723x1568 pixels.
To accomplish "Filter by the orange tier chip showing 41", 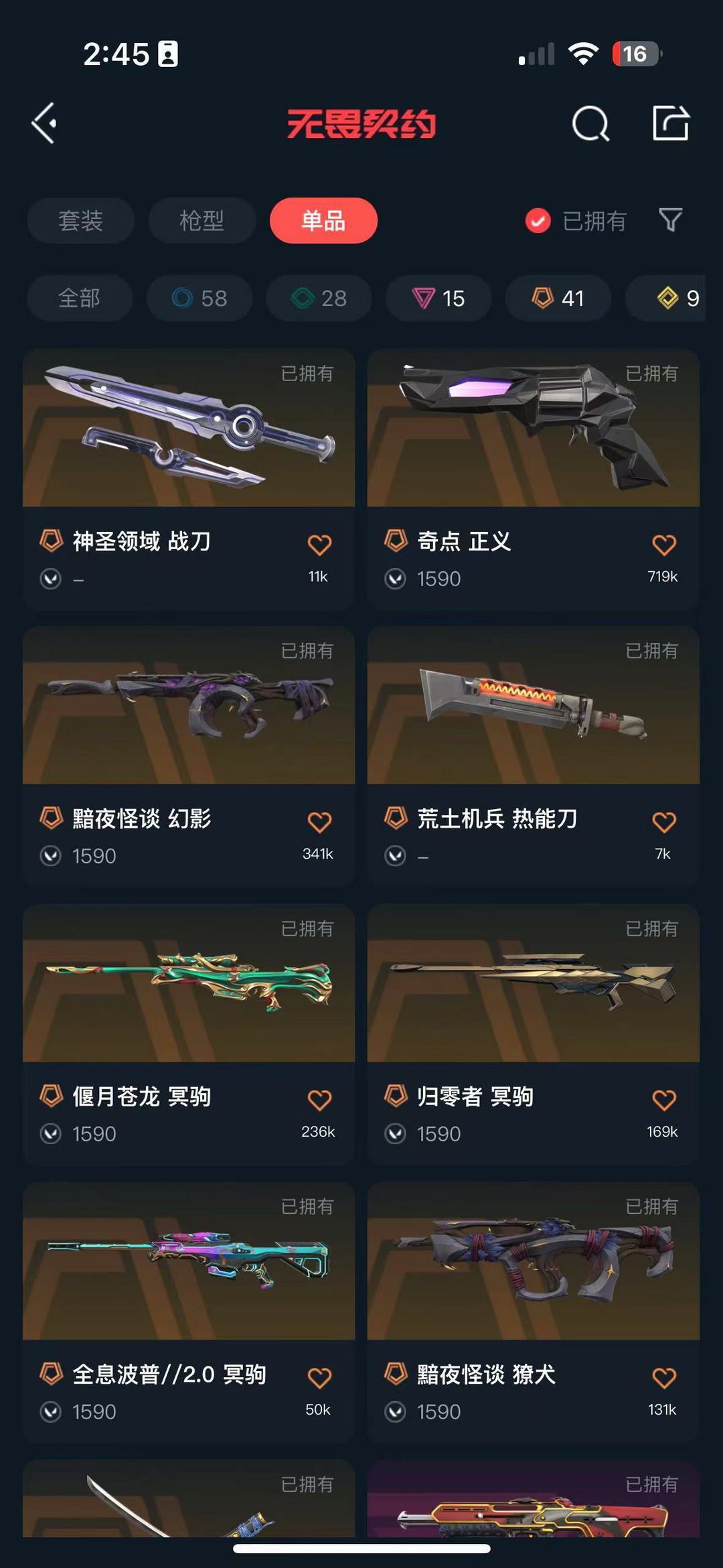I will coord(558,298).
